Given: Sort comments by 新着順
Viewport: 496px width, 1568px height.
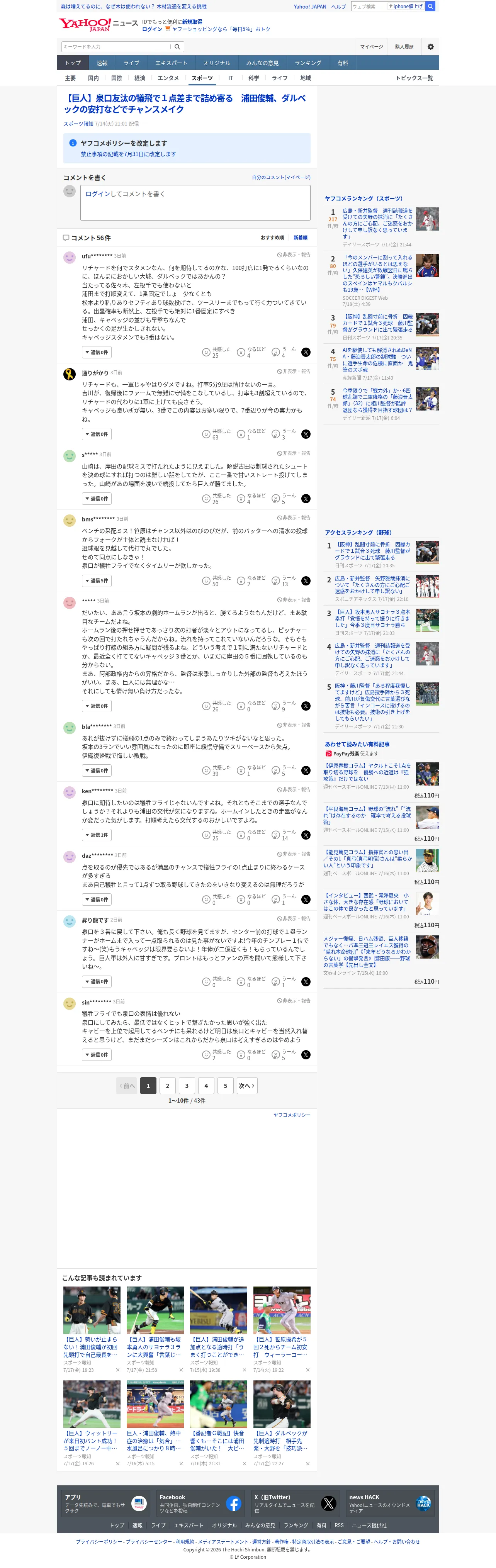Looking at the screenshot, I should [x=301, y=238].
